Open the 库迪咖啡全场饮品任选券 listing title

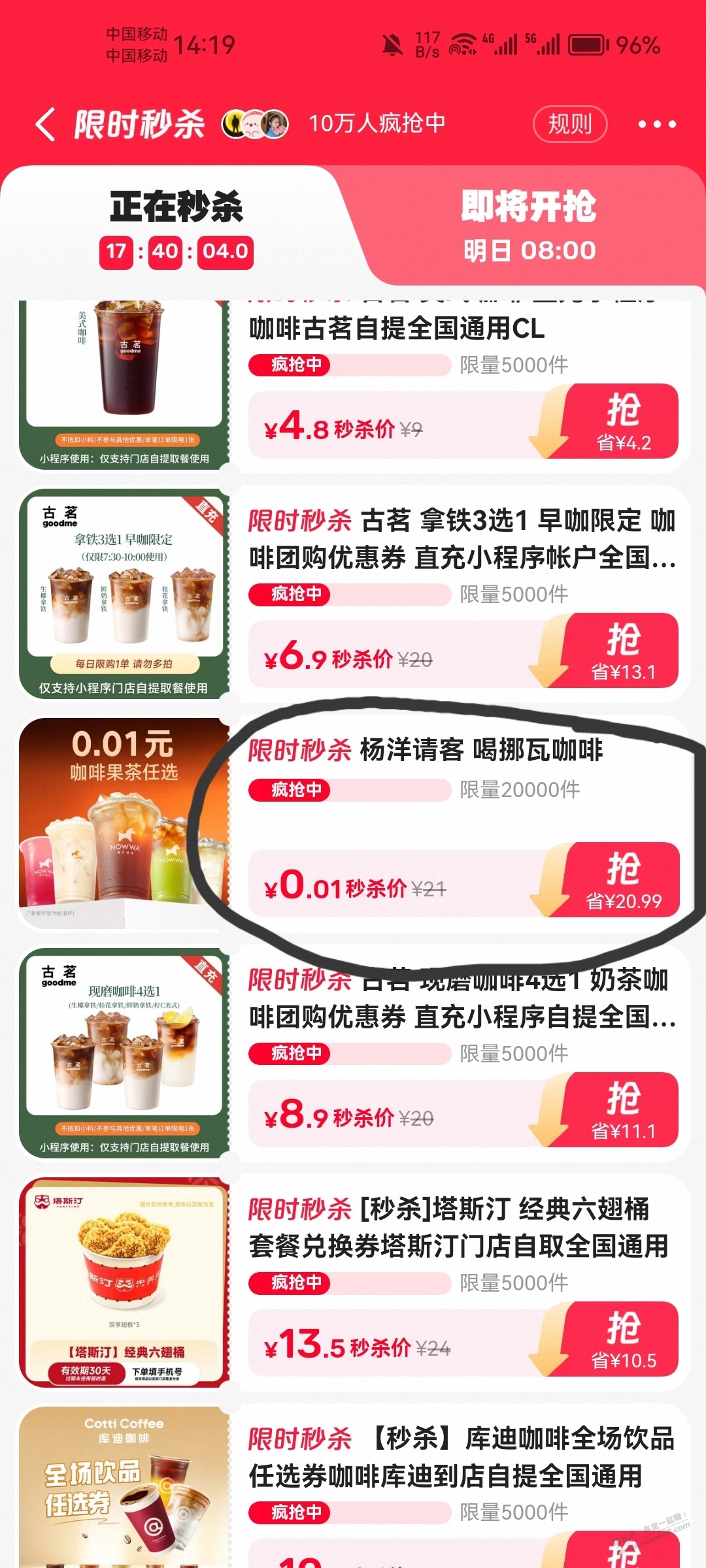(x=461, y=1457)
